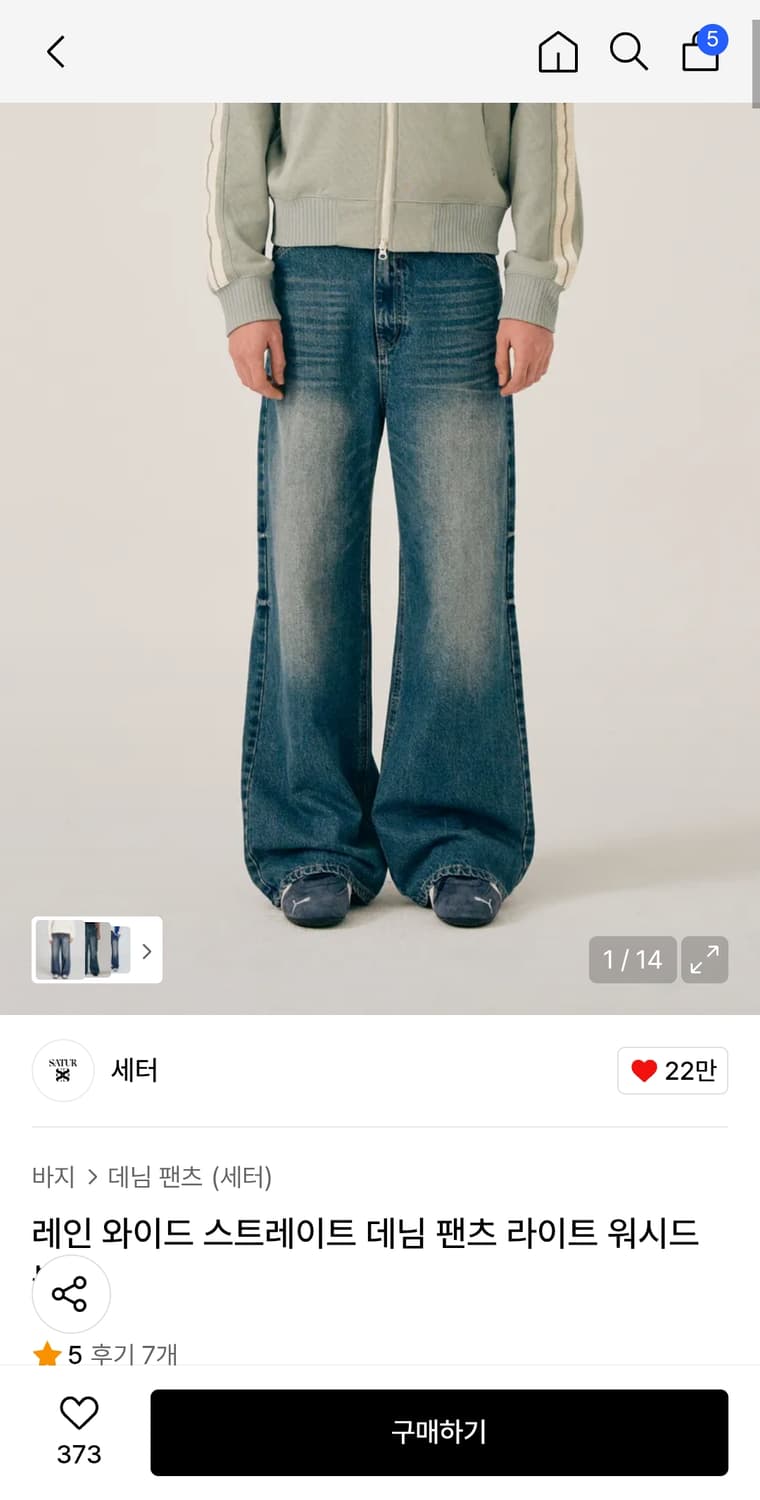
Task: Select the SATUR brand logo circle
Action: pyautogui.click(x=62, y=1070)
